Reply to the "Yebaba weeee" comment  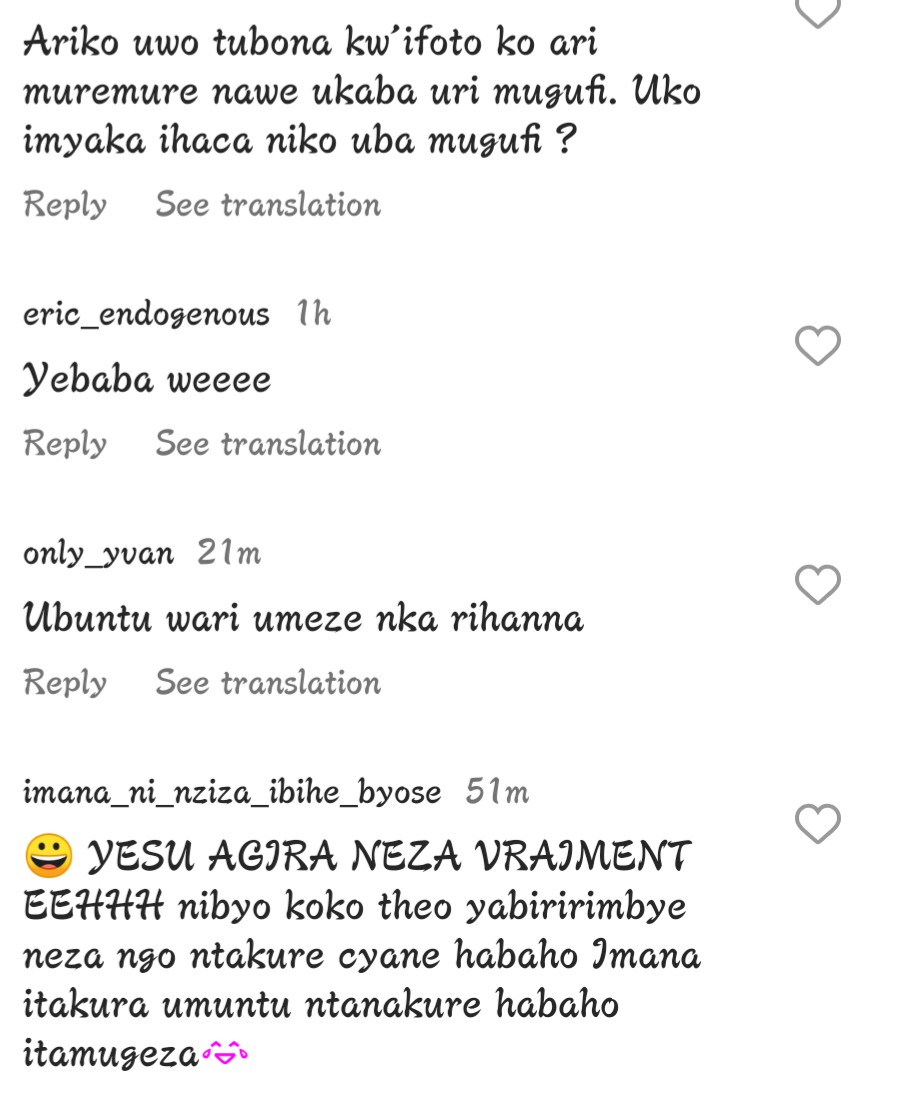pos(65,443)
